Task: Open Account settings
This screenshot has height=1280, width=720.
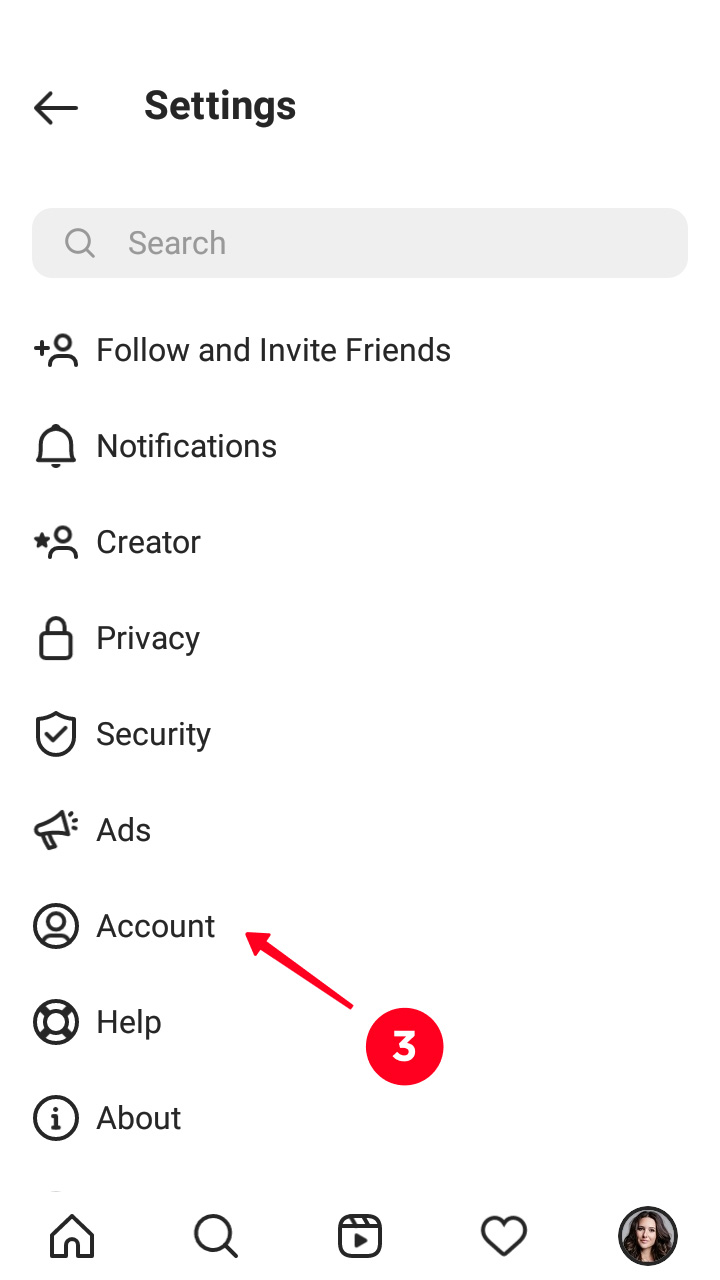Action: [360, 926]
